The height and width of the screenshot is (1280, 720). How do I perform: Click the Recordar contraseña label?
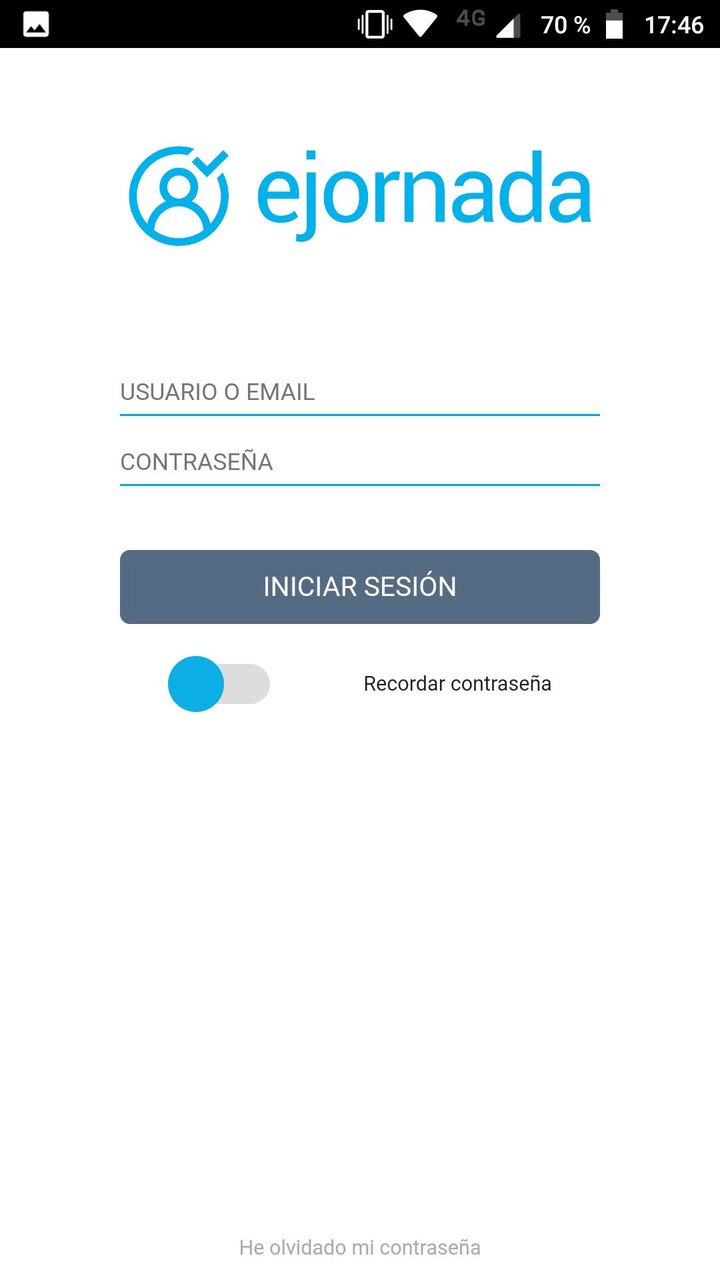click(457, 684)
